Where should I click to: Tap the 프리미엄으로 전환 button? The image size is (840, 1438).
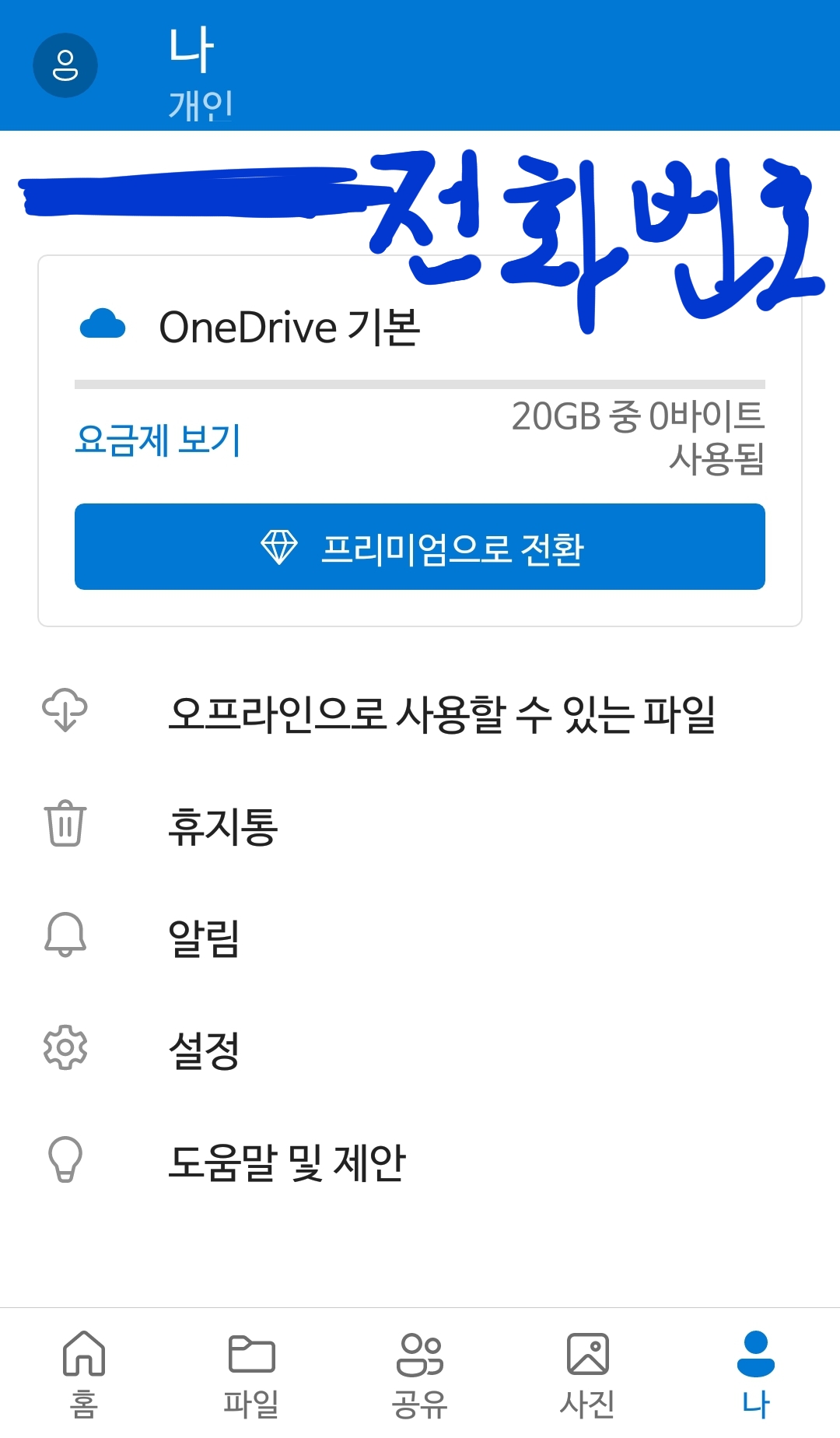(420, 547)
